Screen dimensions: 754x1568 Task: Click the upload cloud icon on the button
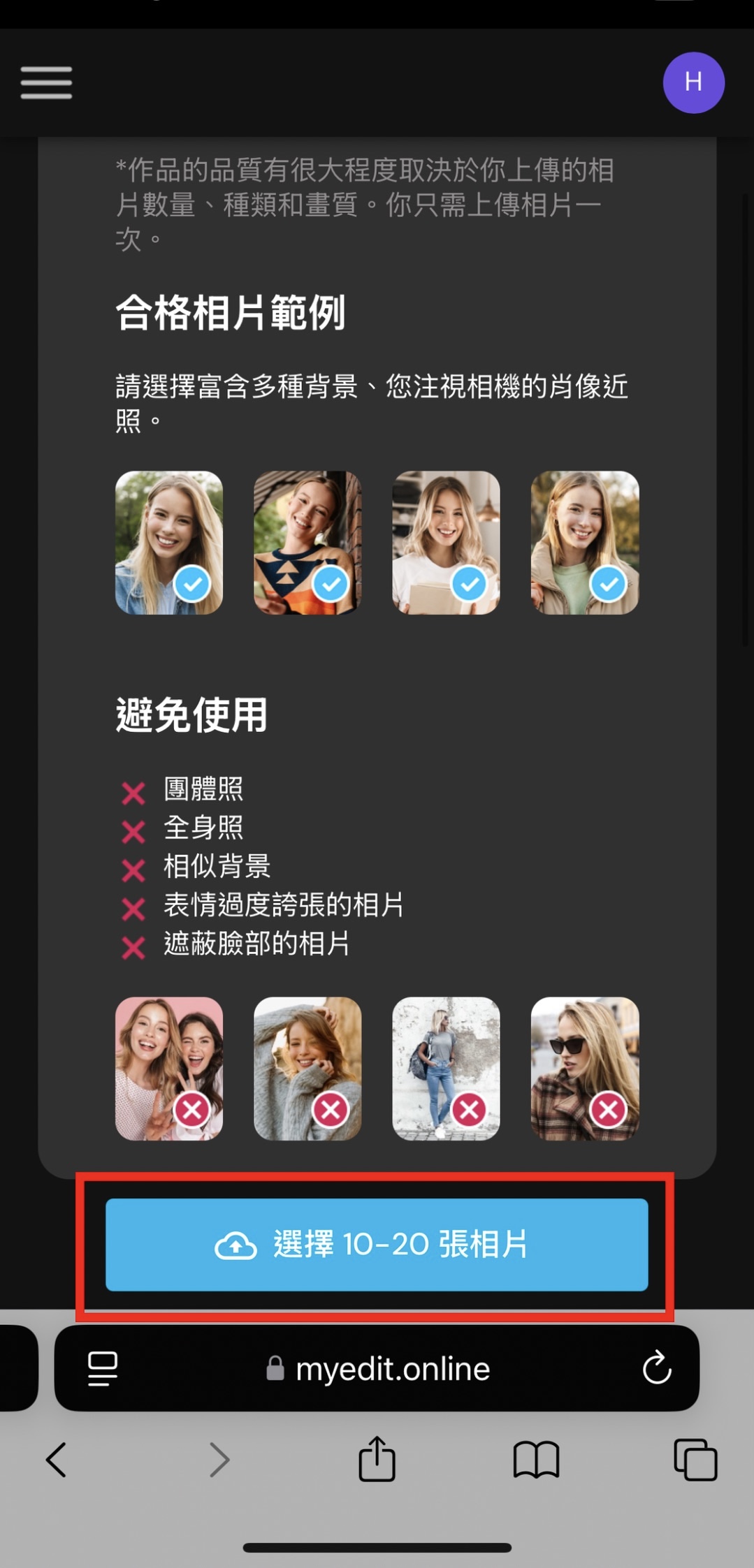(x=236, y=1243)
